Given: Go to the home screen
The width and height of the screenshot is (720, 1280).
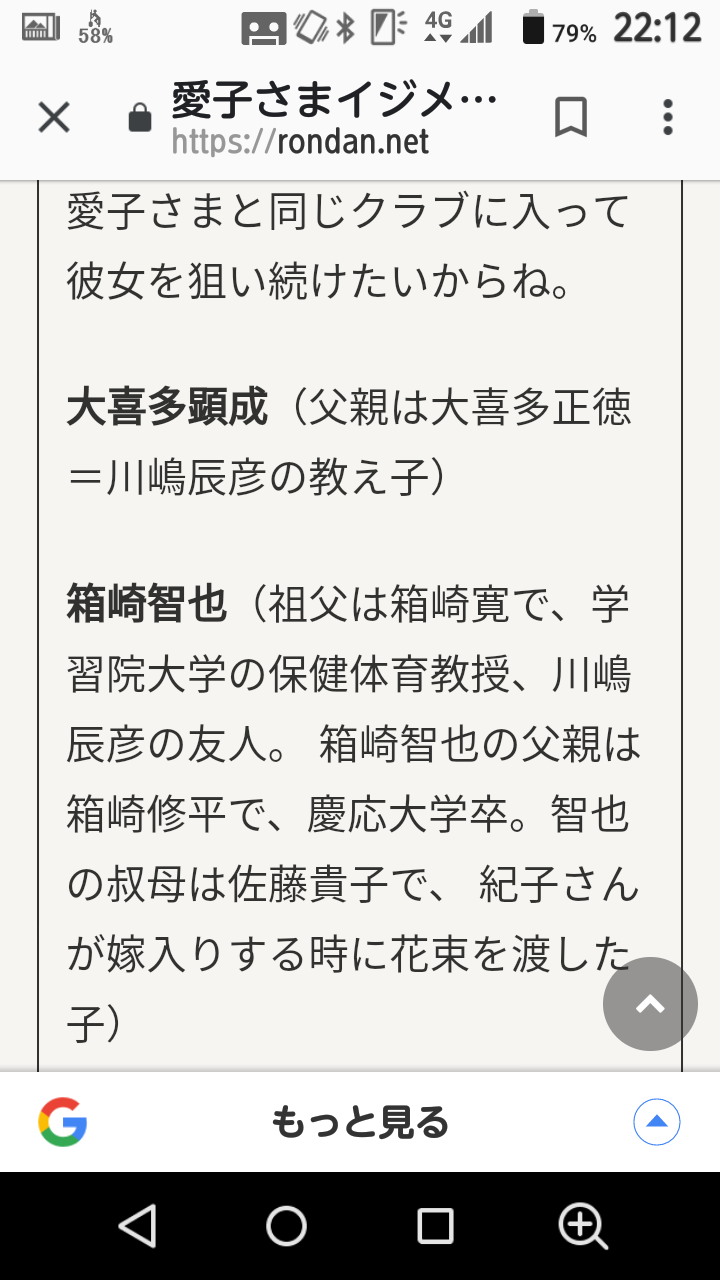Looking at the screenshot, I should 286,1225.
